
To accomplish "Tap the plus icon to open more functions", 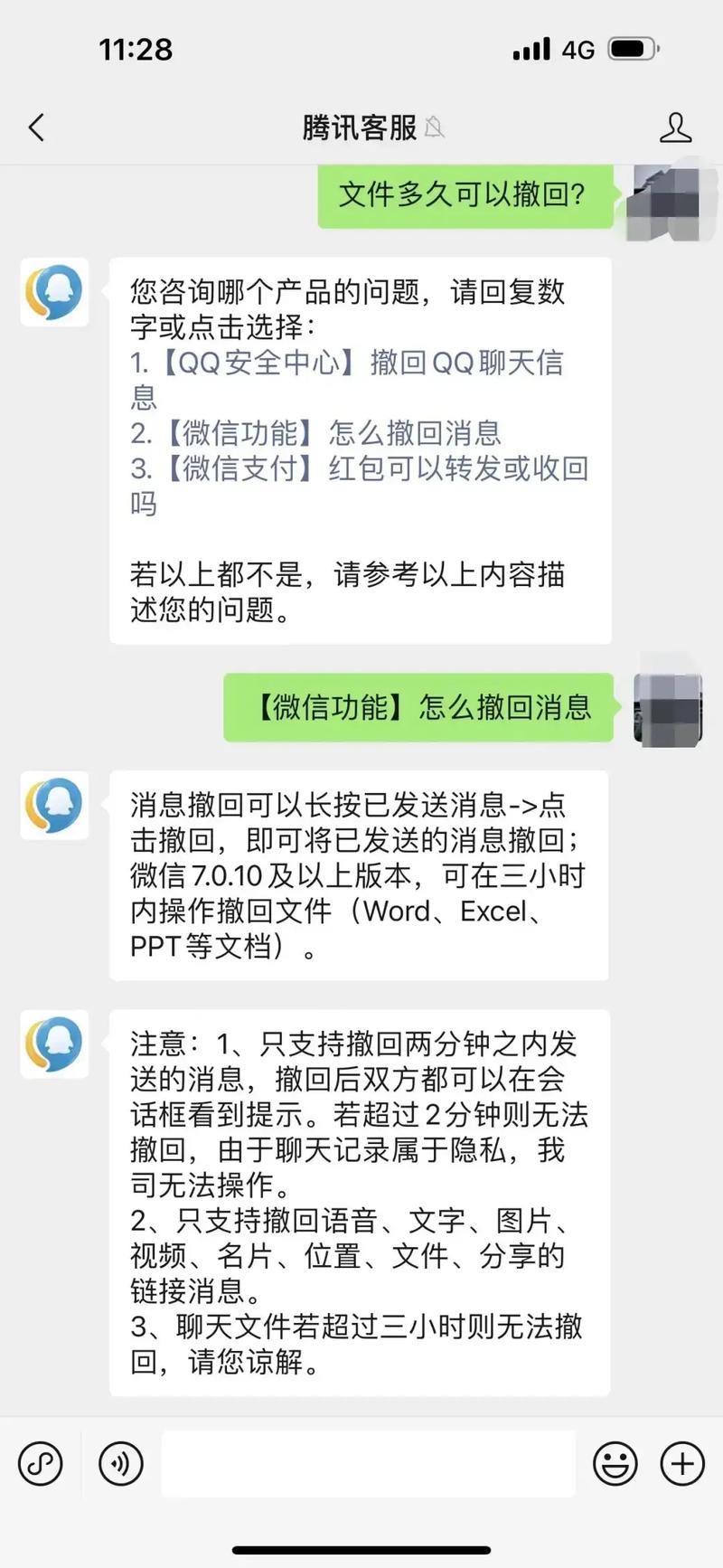I will 682,1462.
